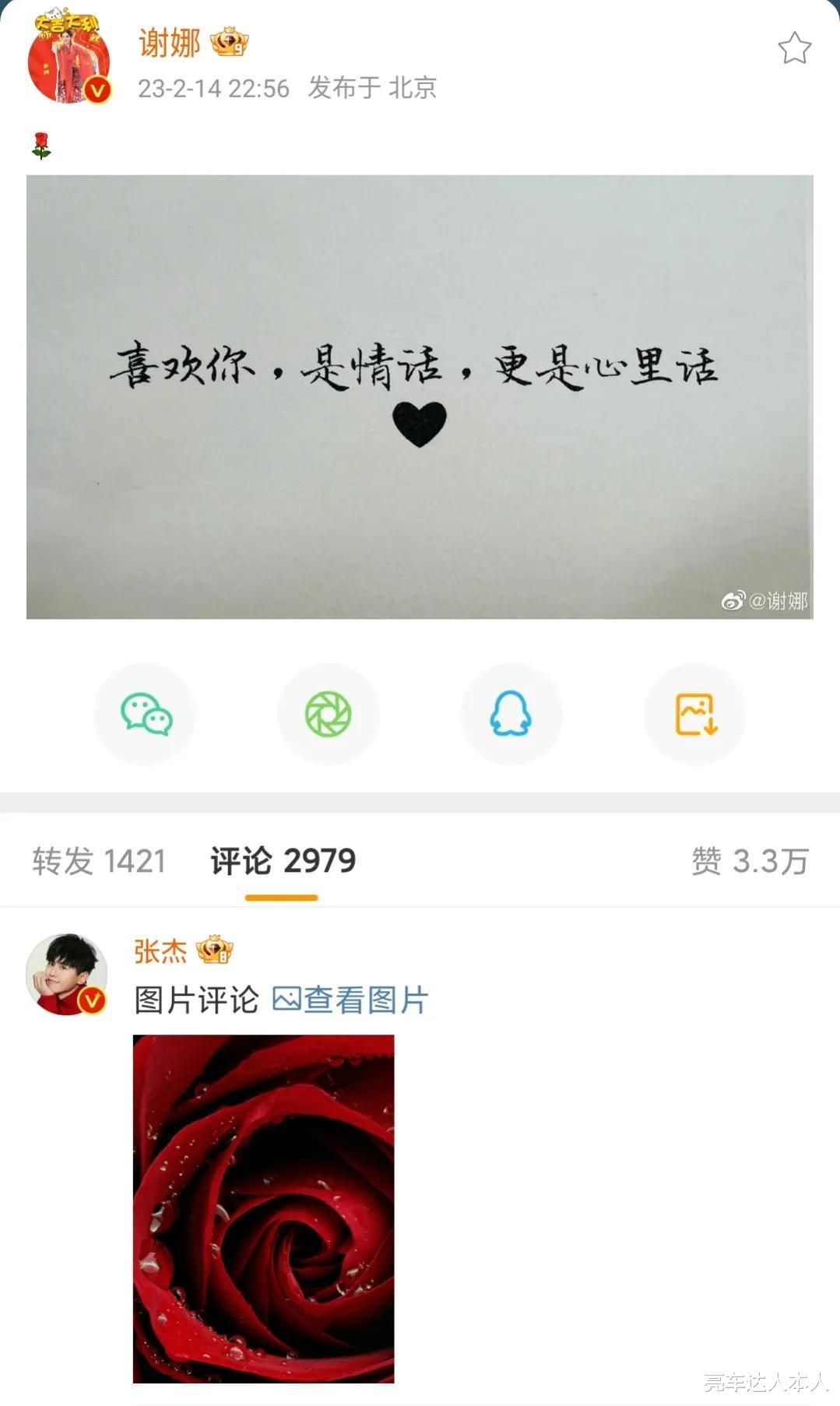Switch to the 转发 1421 tab
Image resolution: width=840 pixels, height=1406 pixels.
pyautogui.click(x=98, y=861)
